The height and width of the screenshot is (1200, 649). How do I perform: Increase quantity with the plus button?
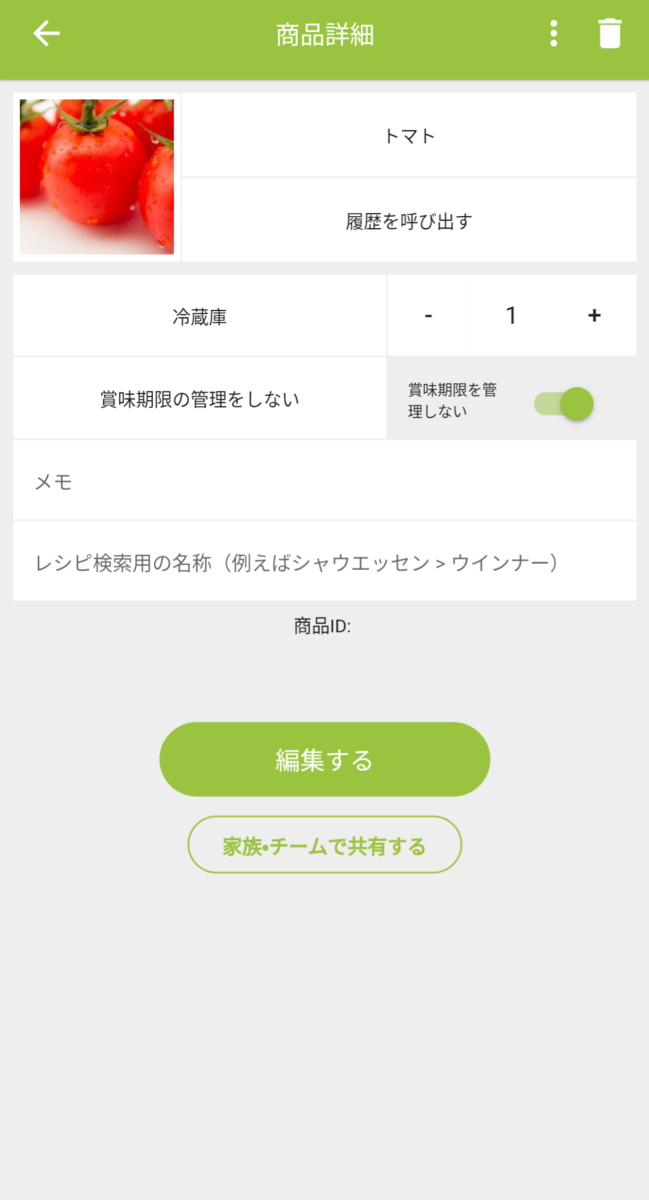(x=594, y=316)
